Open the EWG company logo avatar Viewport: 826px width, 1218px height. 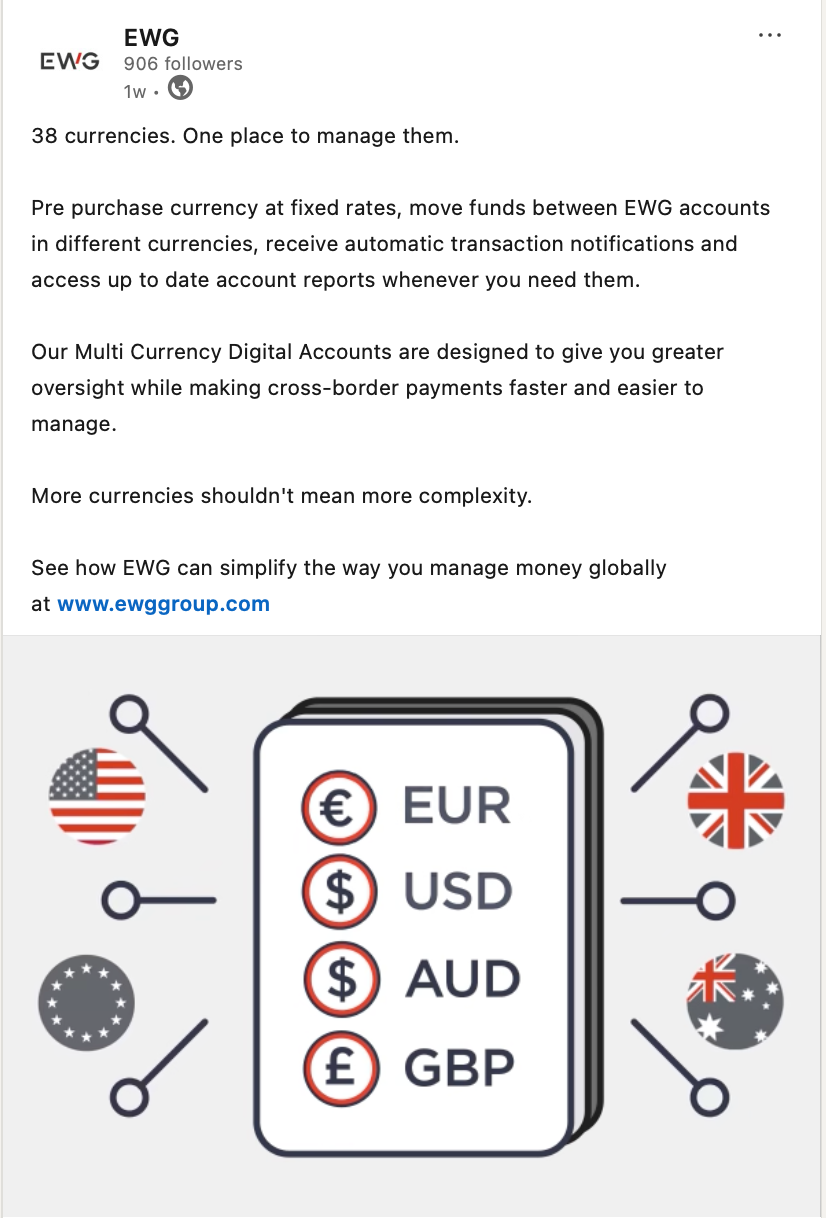(x=69, y=62)
